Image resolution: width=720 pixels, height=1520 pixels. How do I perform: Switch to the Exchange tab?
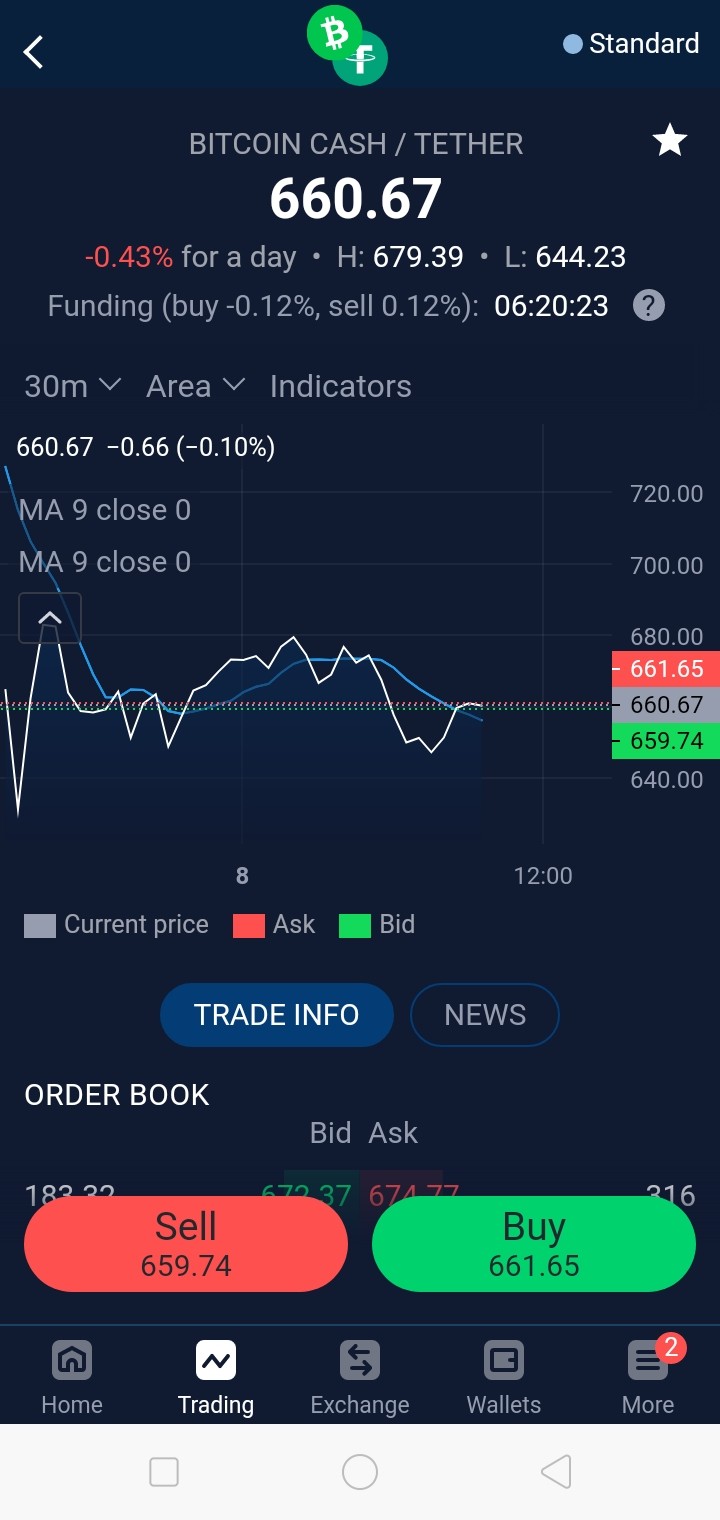click(x=360, y=1377)
